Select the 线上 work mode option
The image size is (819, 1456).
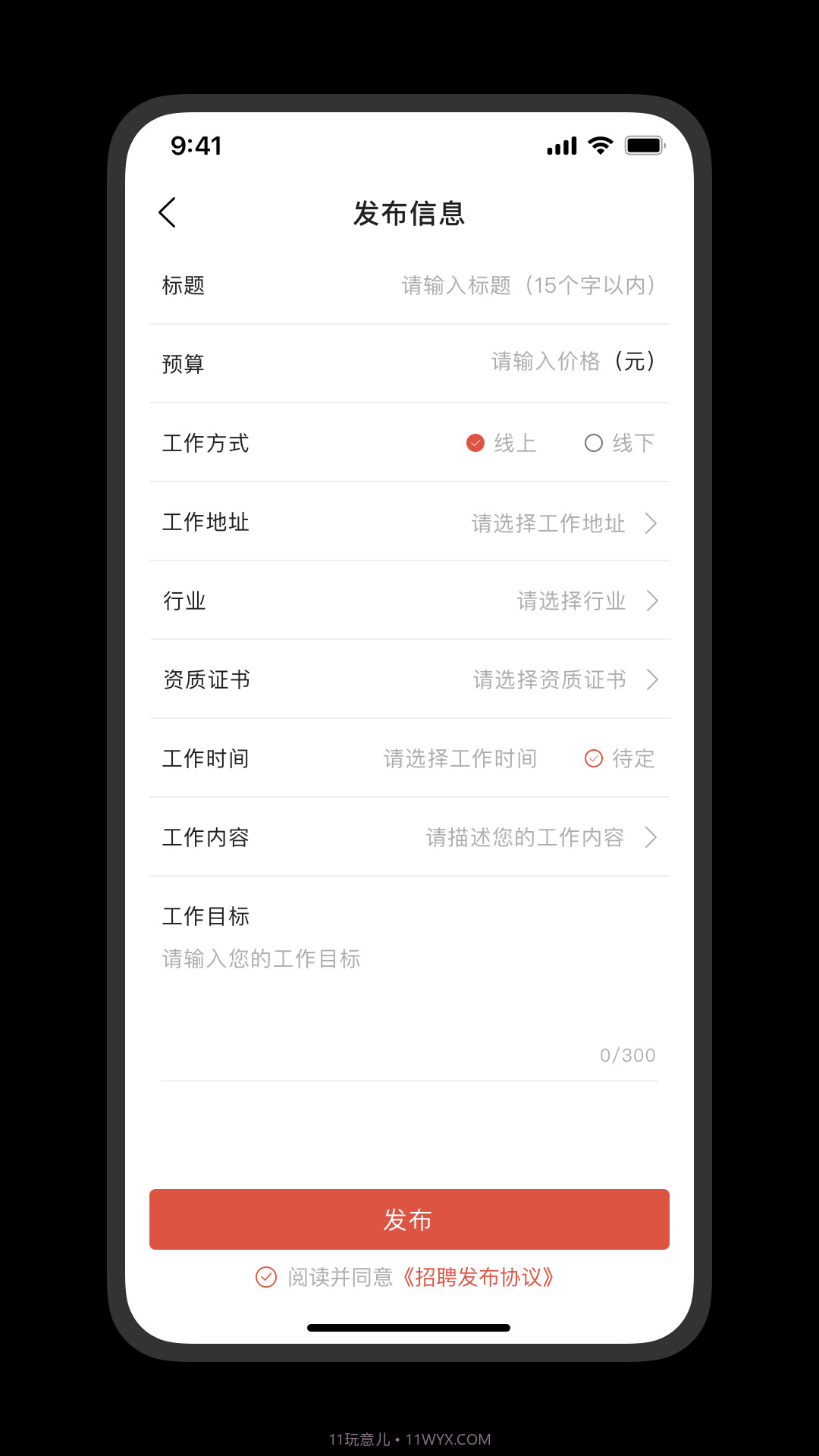pos(500,443)
